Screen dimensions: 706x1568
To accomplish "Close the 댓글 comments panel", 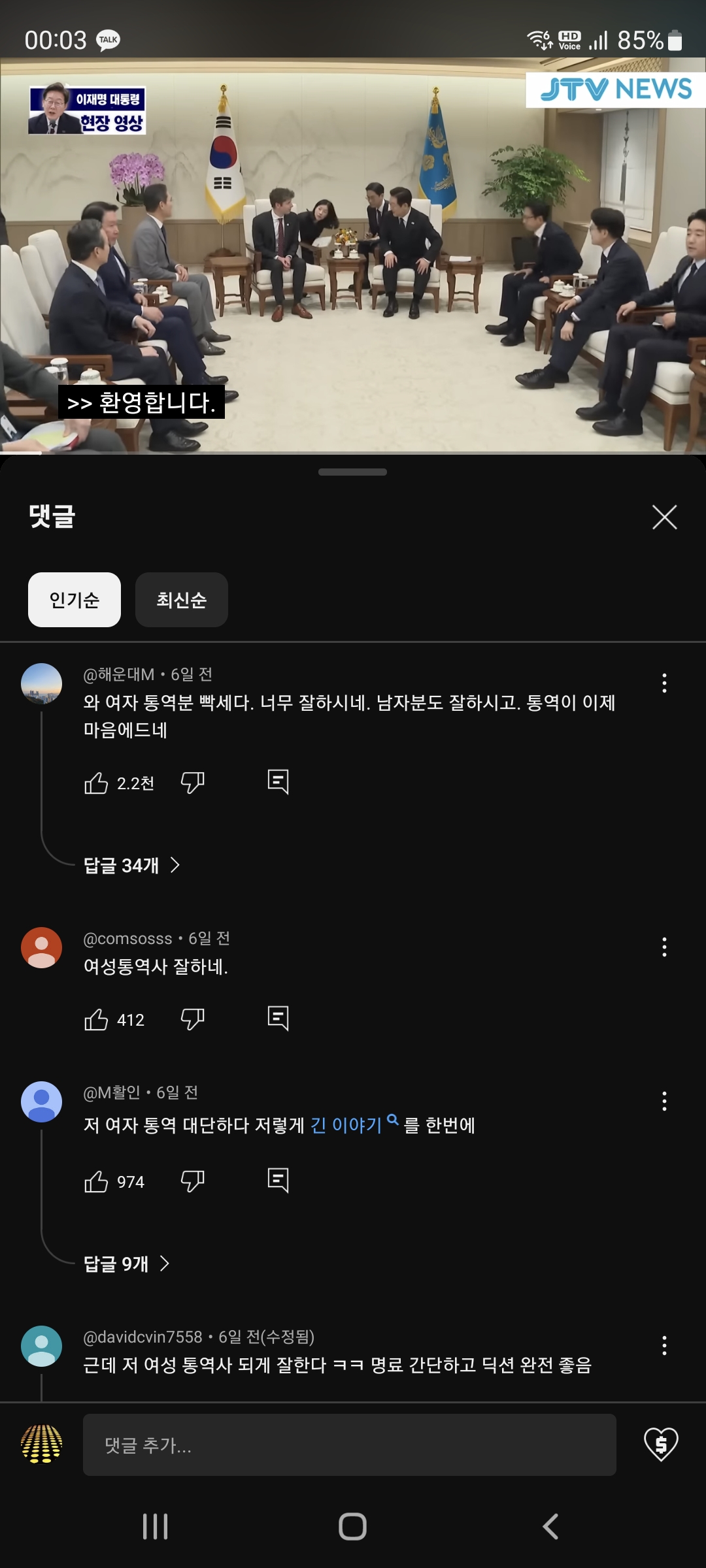I will click(x=664, y=517).
